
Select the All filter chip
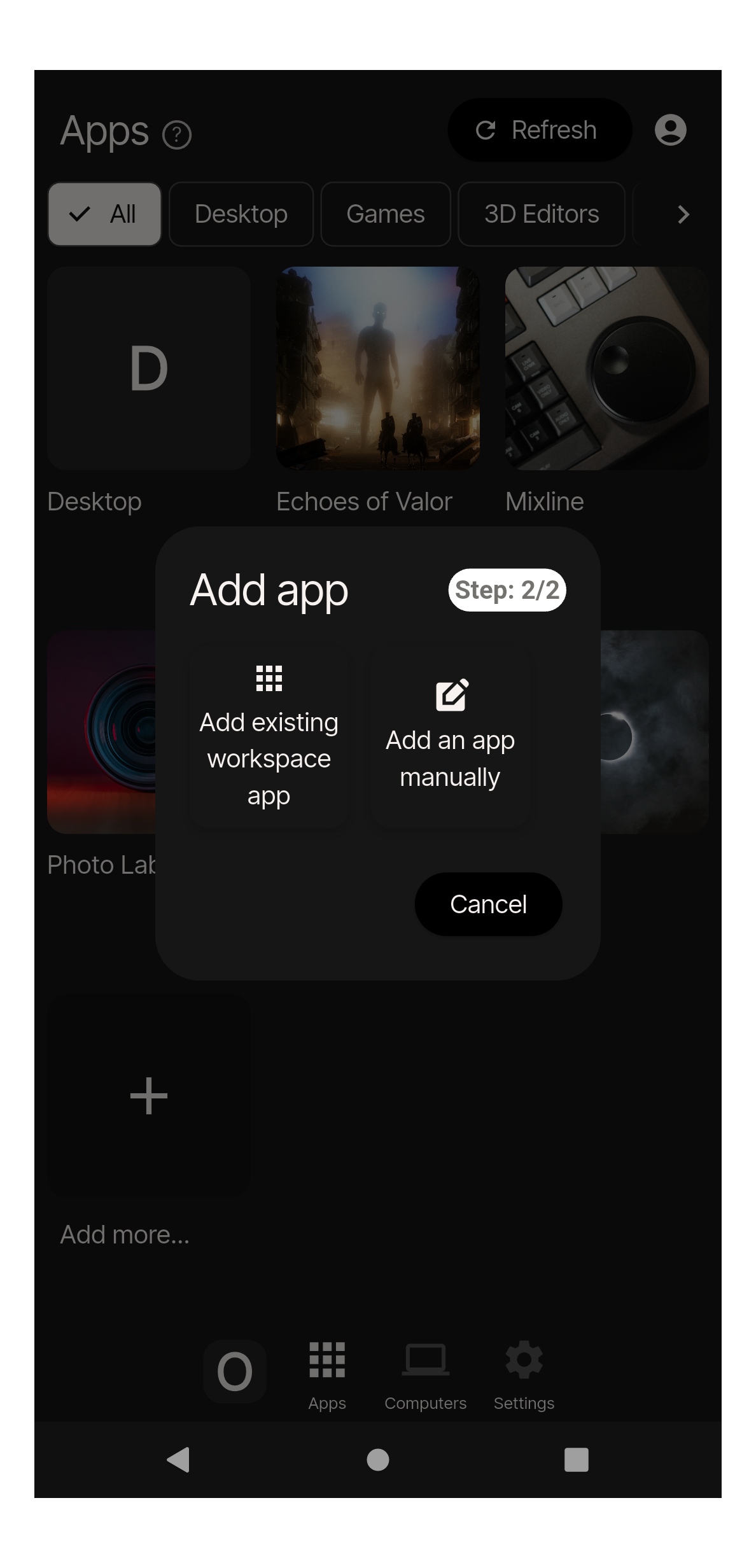click(104, 214)
